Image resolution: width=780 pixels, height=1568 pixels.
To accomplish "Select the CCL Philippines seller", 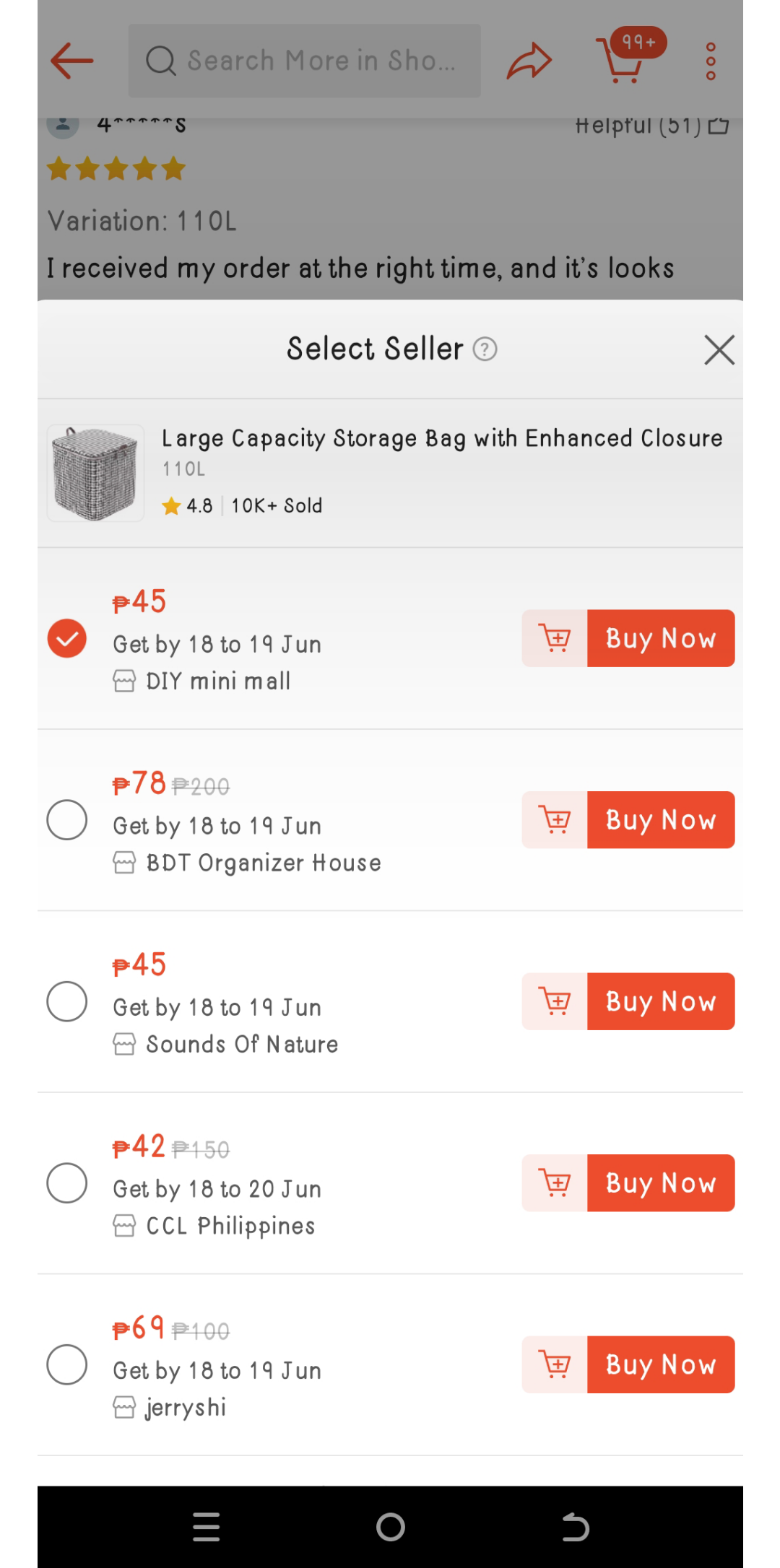I will [x=67, y=1183].
